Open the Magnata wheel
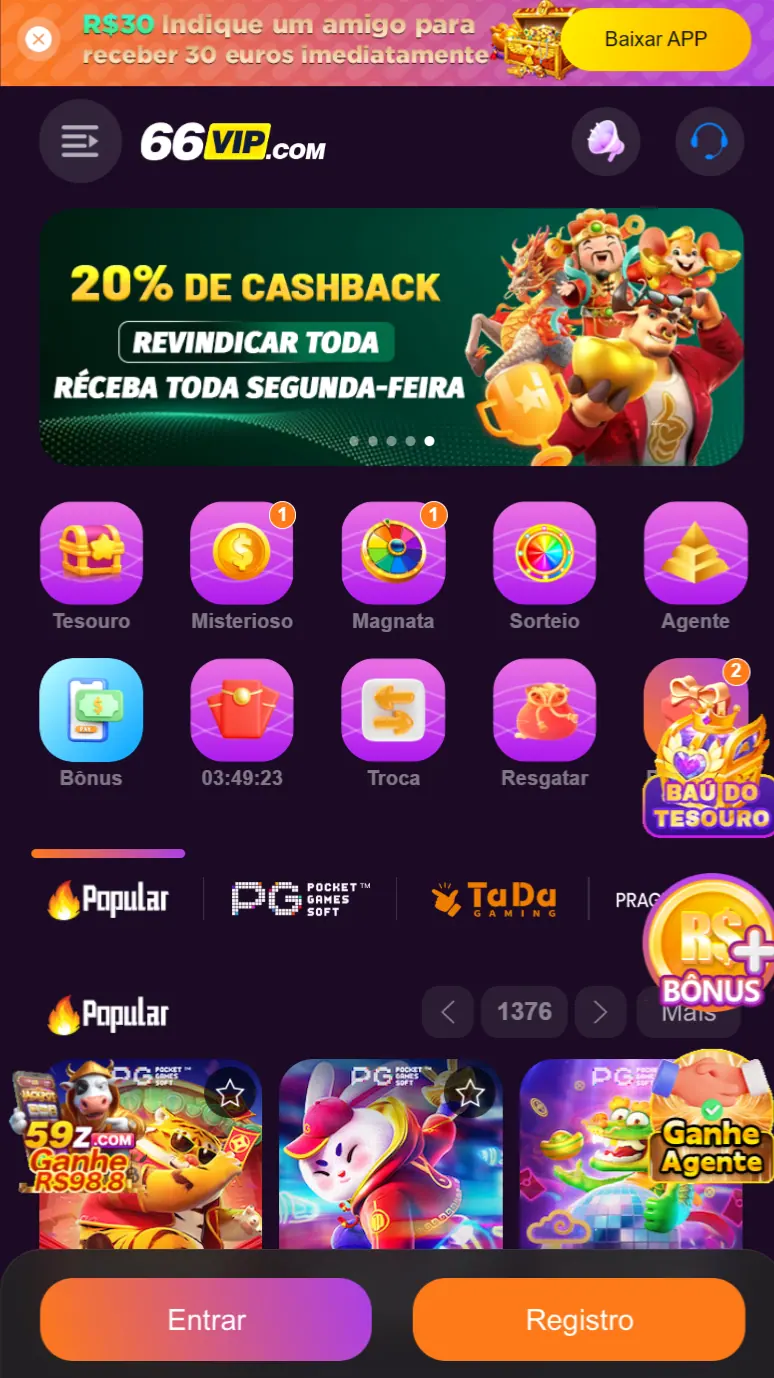 (393, 553)
